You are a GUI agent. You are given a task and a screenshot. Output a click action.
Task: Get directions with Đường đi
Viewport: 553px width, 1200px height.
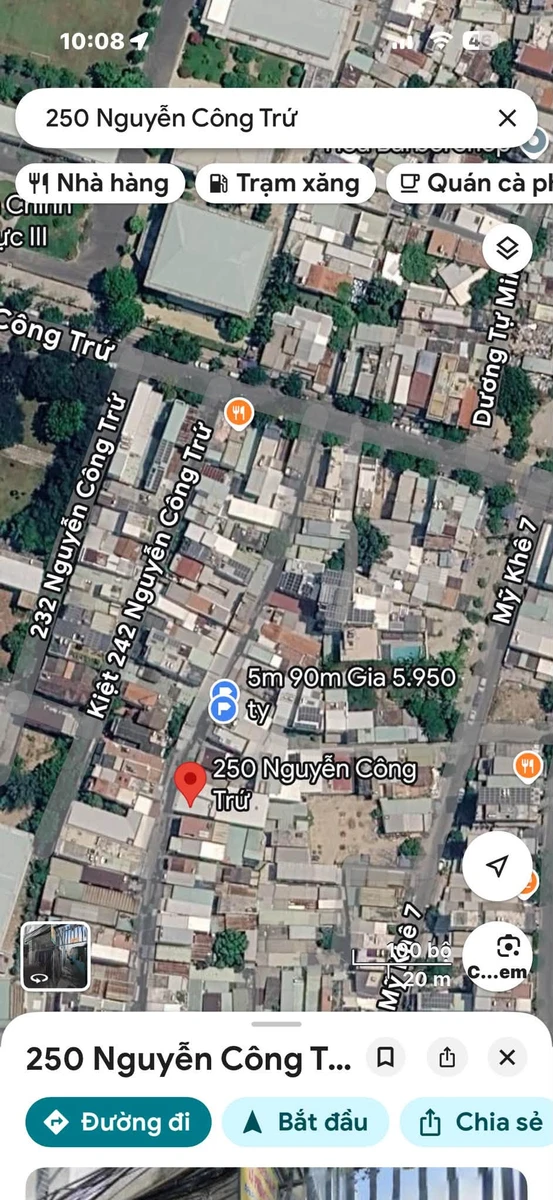(x=119, y=1122)
